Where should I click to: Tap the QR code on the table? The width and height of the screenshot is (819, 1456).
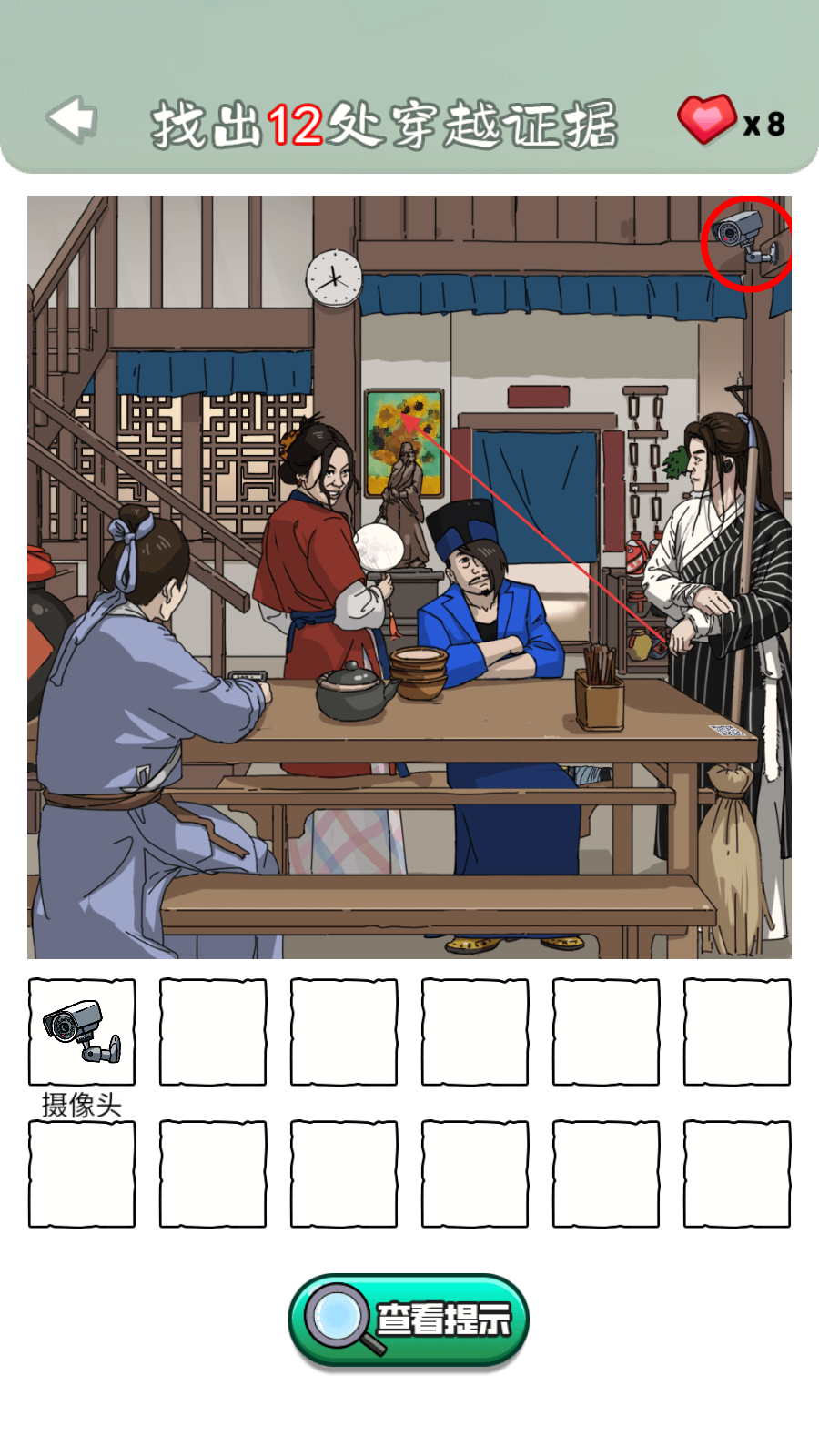click(725, 731)
